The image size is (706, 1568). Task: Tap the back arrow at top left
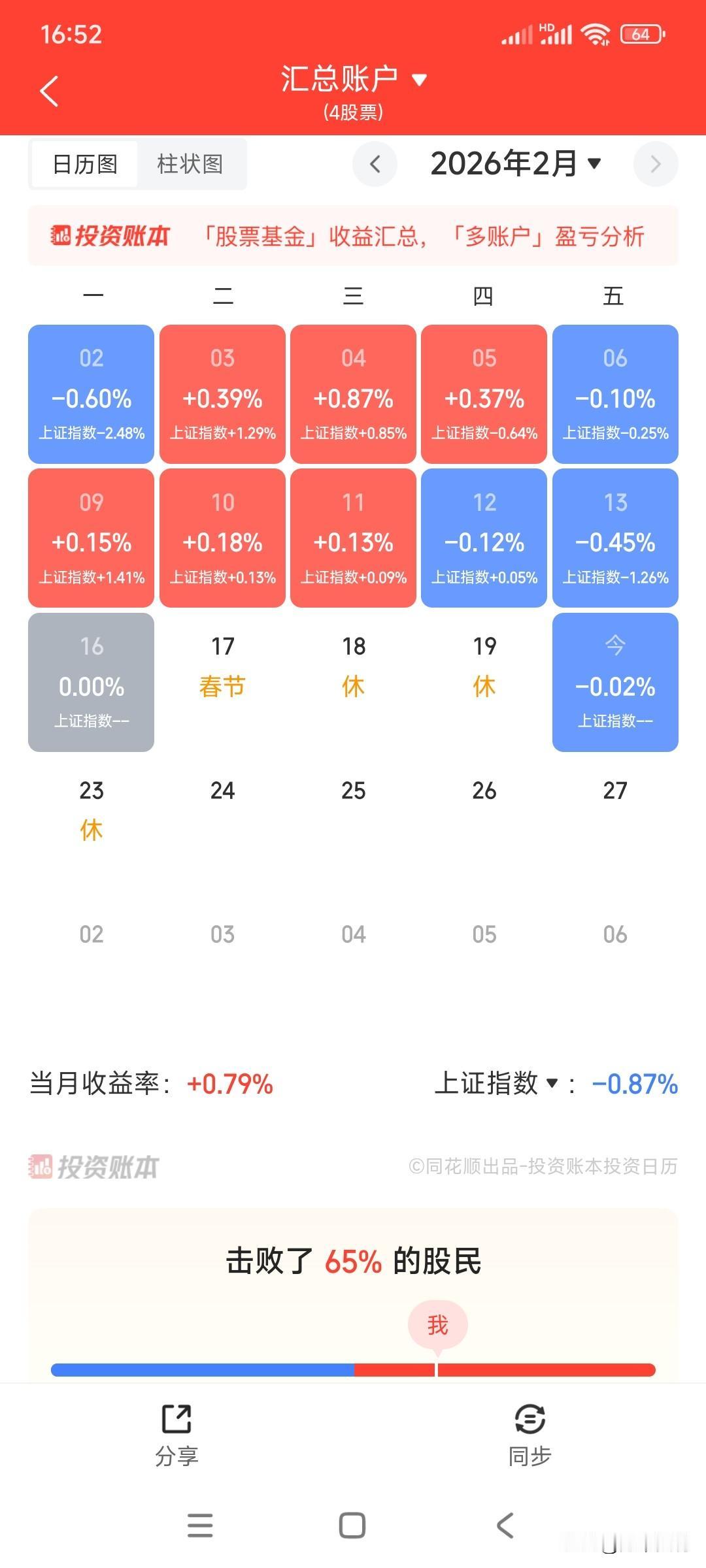[49, 92]
